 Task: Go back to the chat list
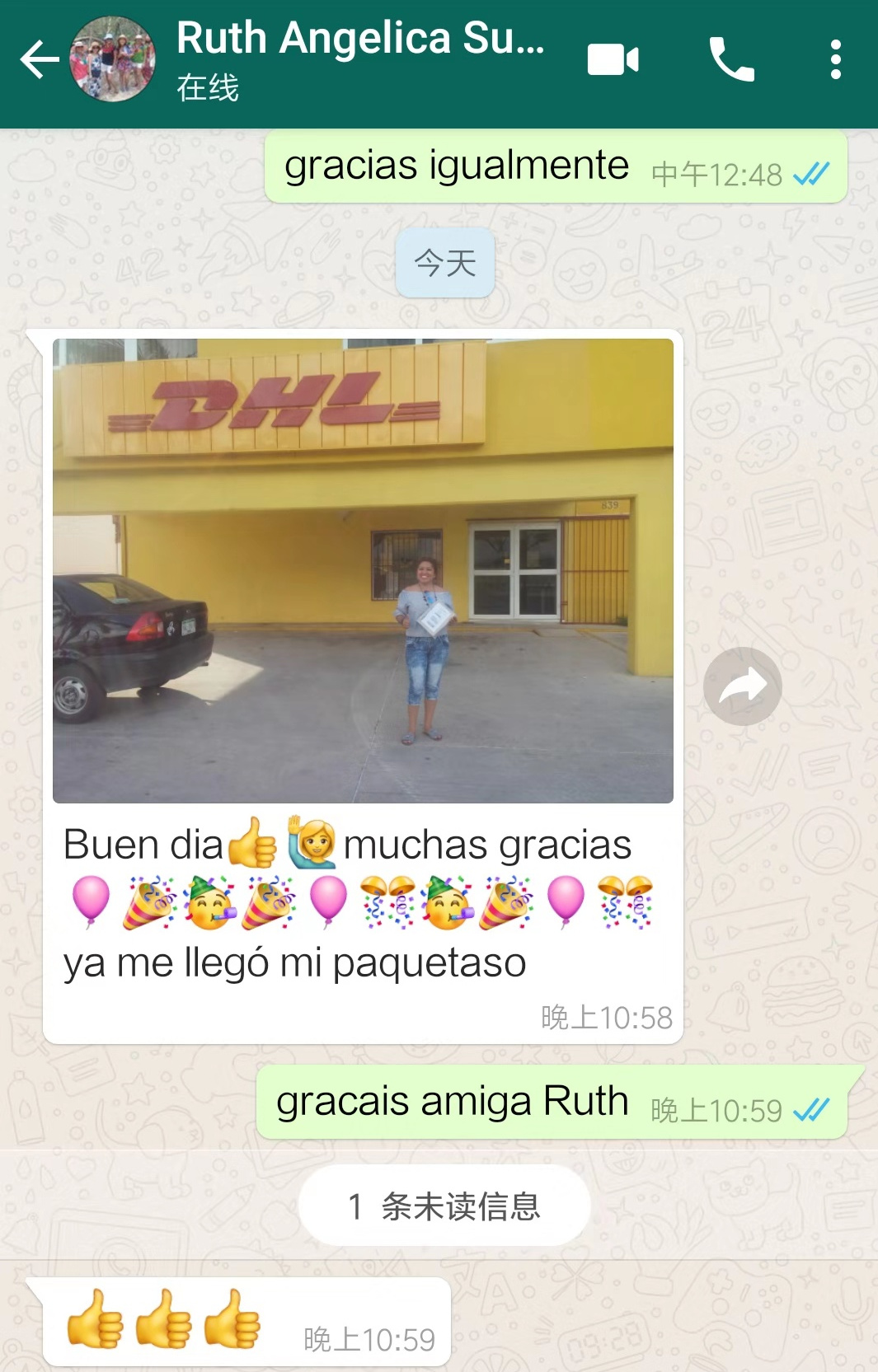tap(39, 60)
